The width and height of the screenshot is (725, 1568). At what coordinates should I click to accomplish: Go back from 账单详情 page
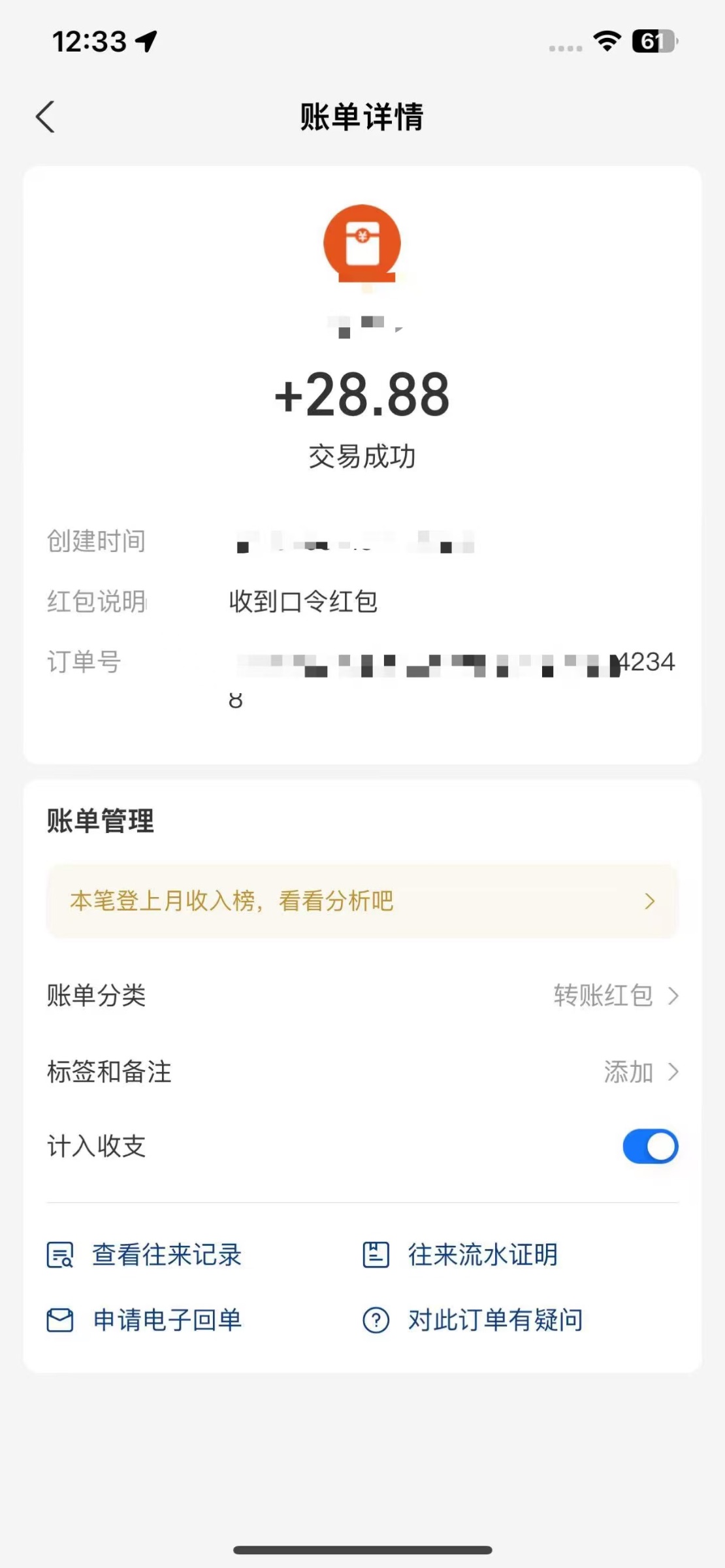(x=45, y=117)
